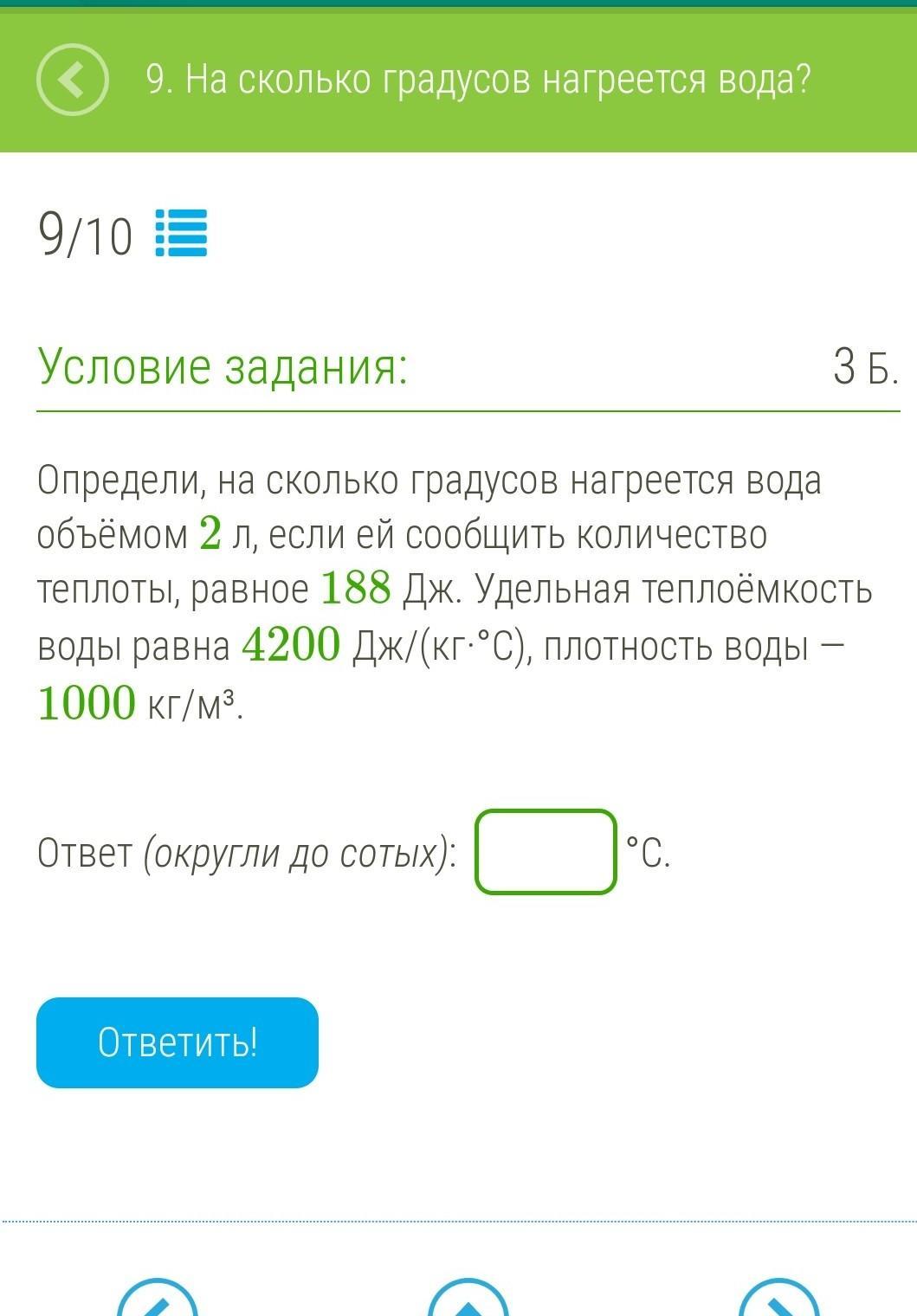Screen dimensions: 917x1316
Task: Go to the next task arrow
Action: 779,1302
